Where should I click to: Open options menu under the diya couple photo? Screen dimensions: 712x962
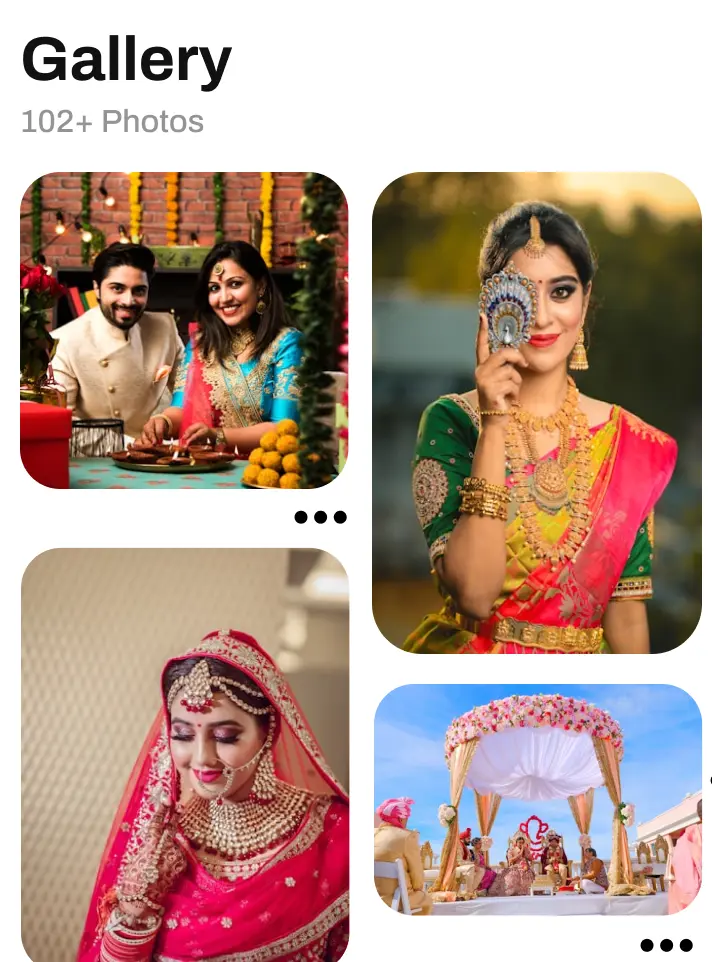point(320,517)
